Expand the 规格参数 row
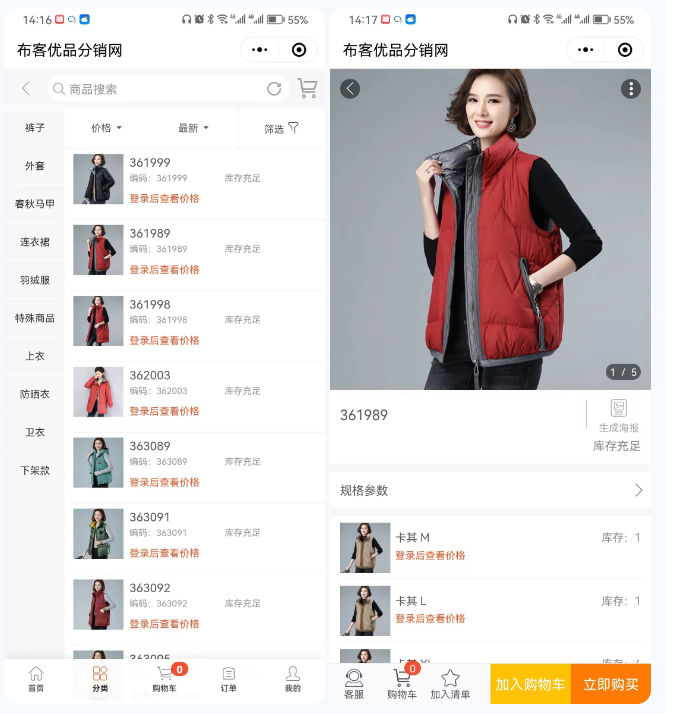 490,490
